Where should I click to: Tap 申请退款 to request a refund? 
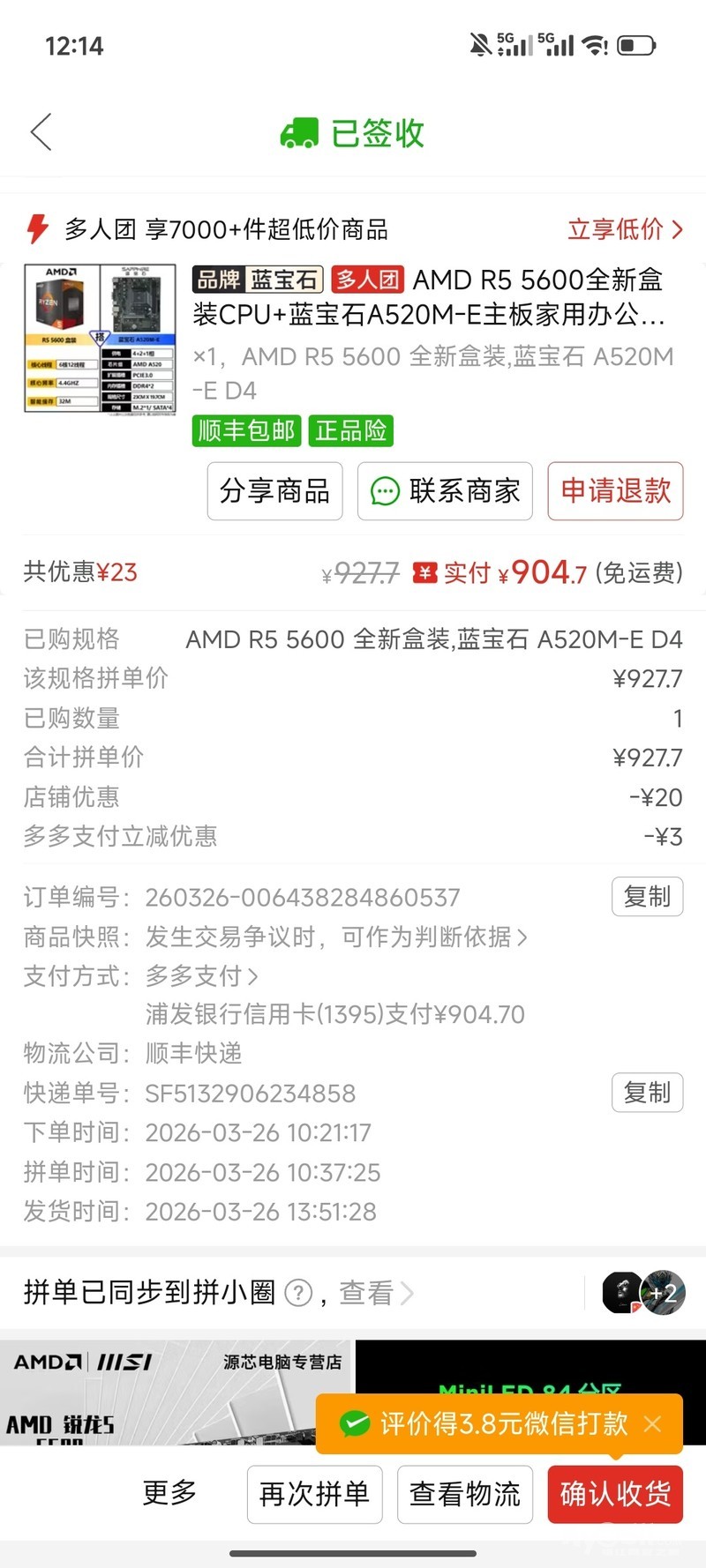pyautogui.click(x=615, y=491)
